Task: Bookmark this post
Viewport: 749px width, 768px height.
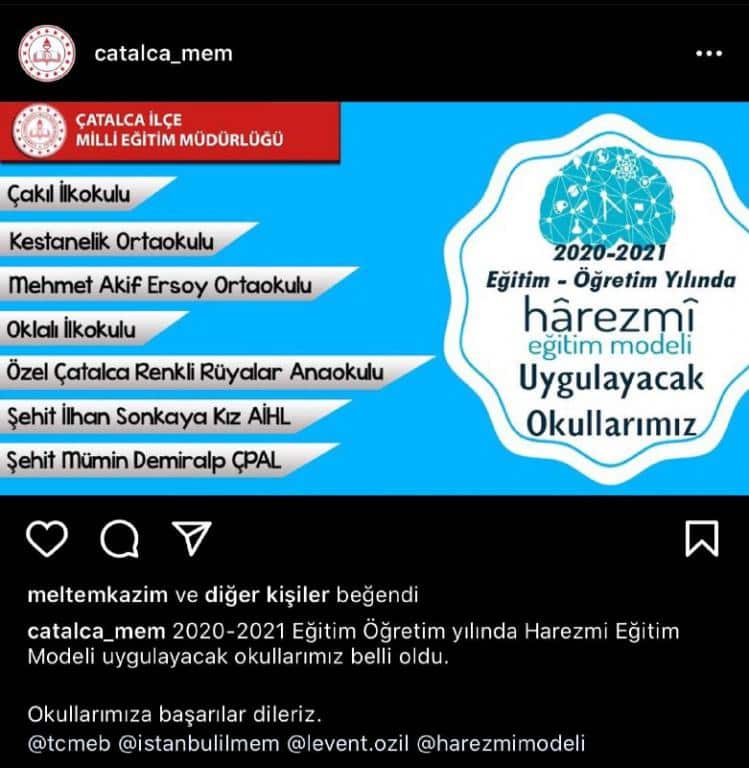Action: click(702, 538)
